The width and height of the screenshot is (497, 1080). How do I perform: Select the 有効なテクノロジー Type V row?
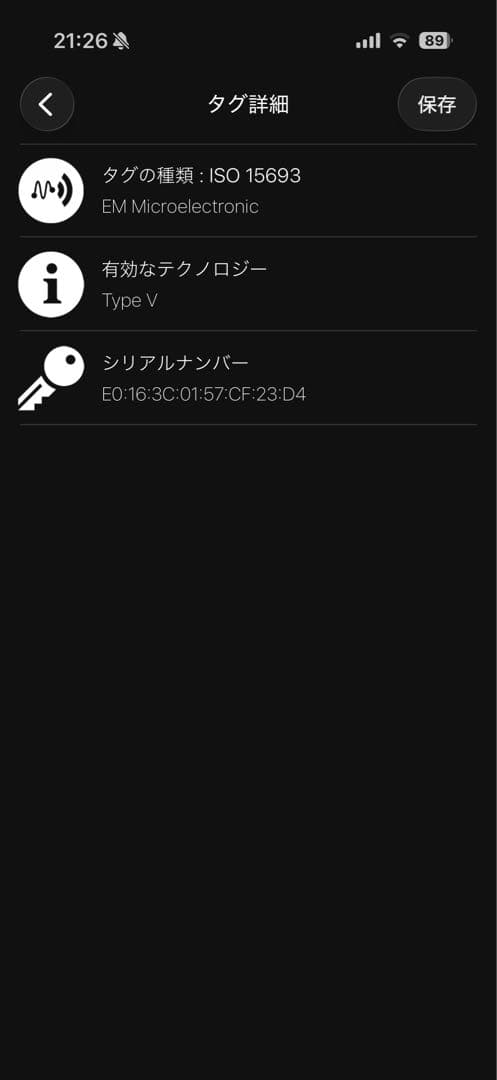click(248, 284)
